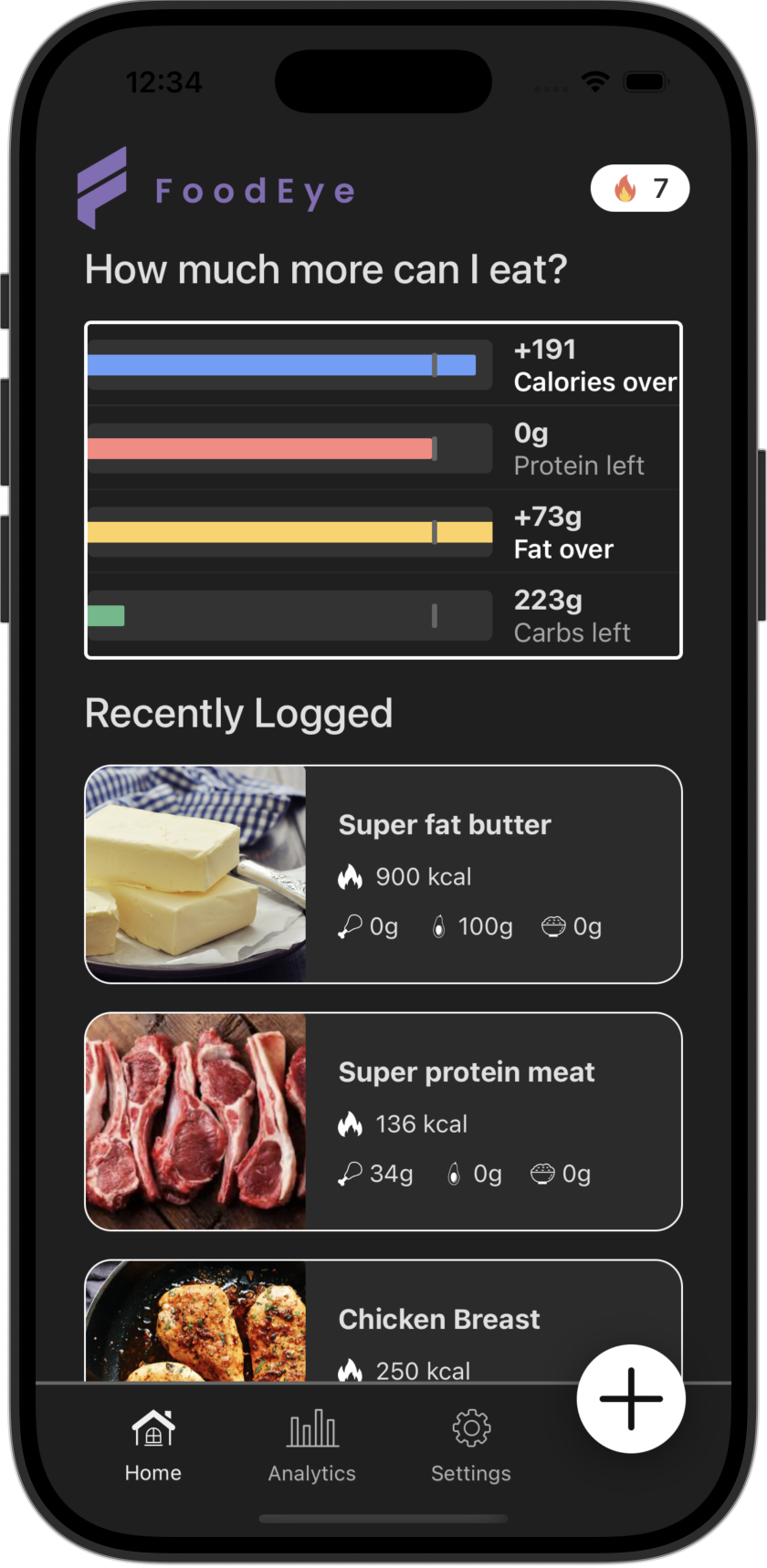The width and height of the screenshot is (767, 1568).
Task: Switch to the Analytics tab
Action: (312, 1446)
